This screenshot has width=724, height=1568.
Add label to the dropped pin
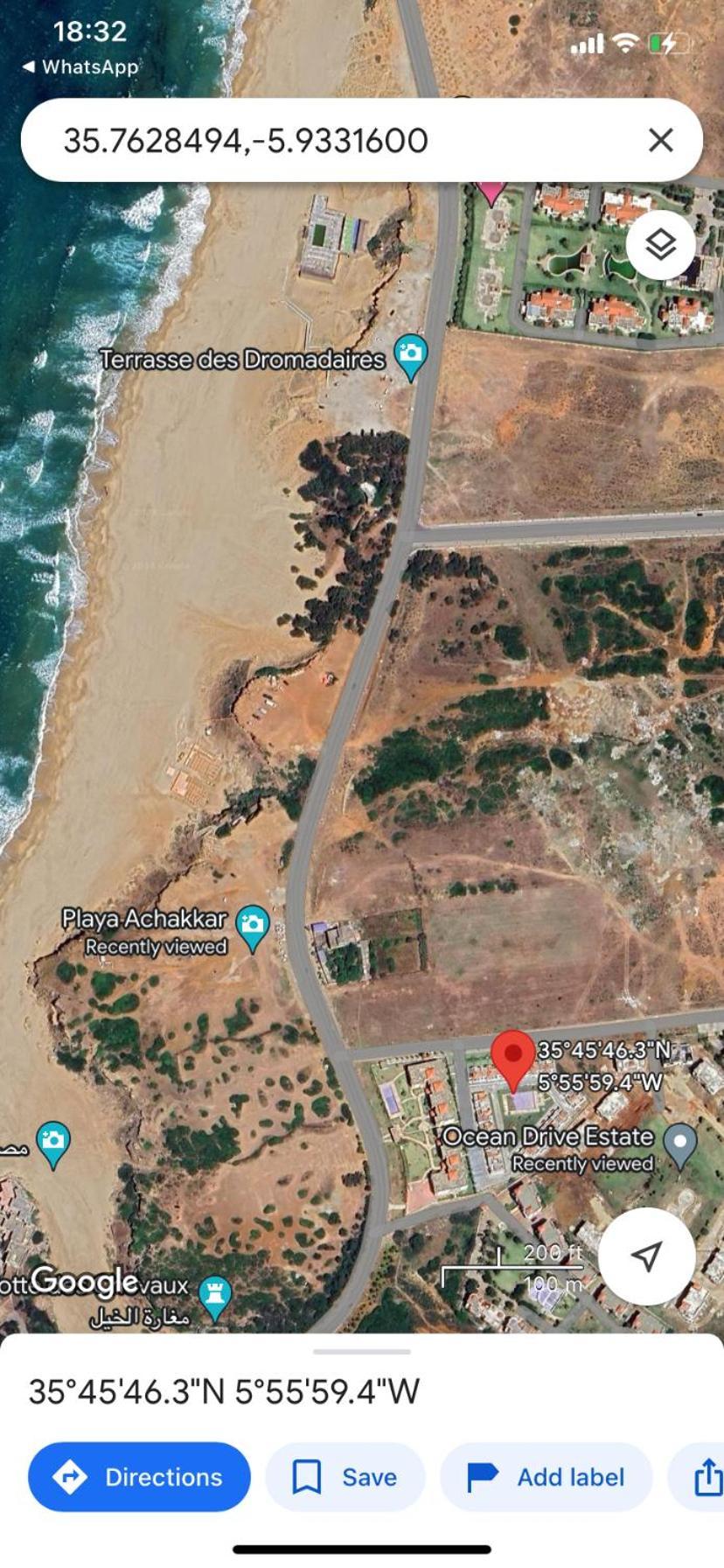546,1477
